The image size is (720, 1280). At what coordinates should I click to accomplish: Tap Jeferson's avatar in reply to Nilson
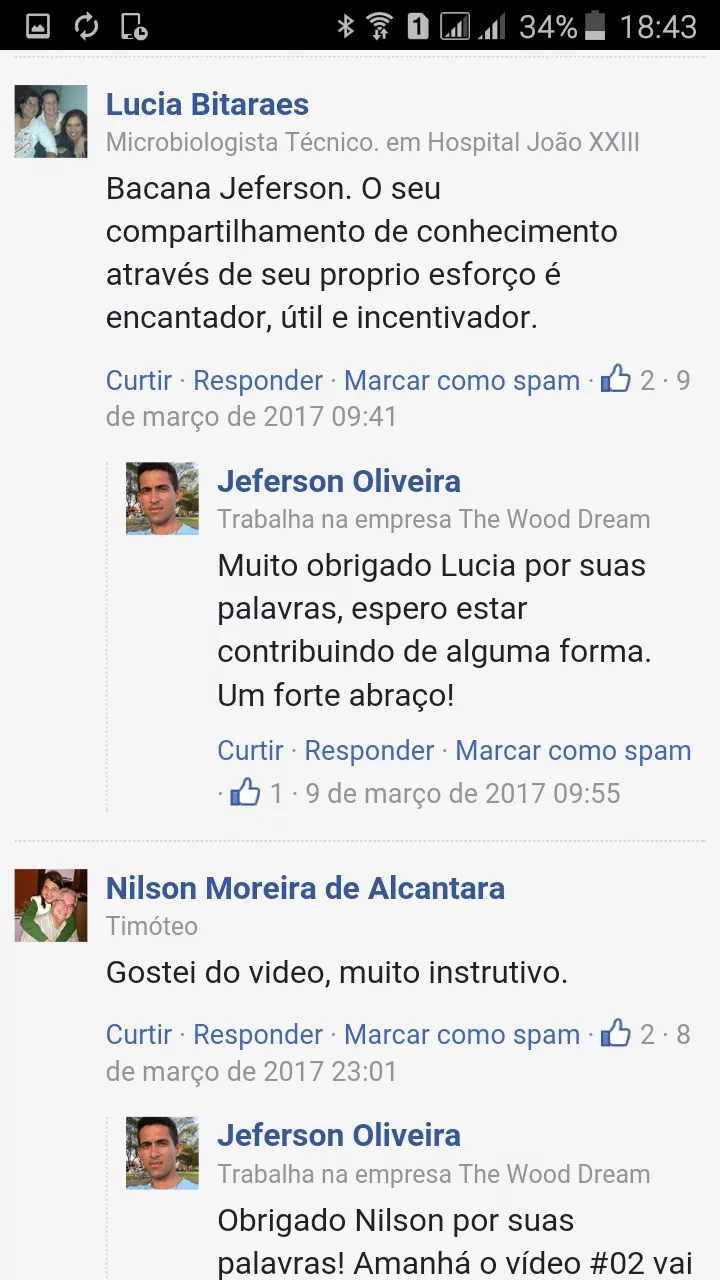click(x=162, y=1153)
